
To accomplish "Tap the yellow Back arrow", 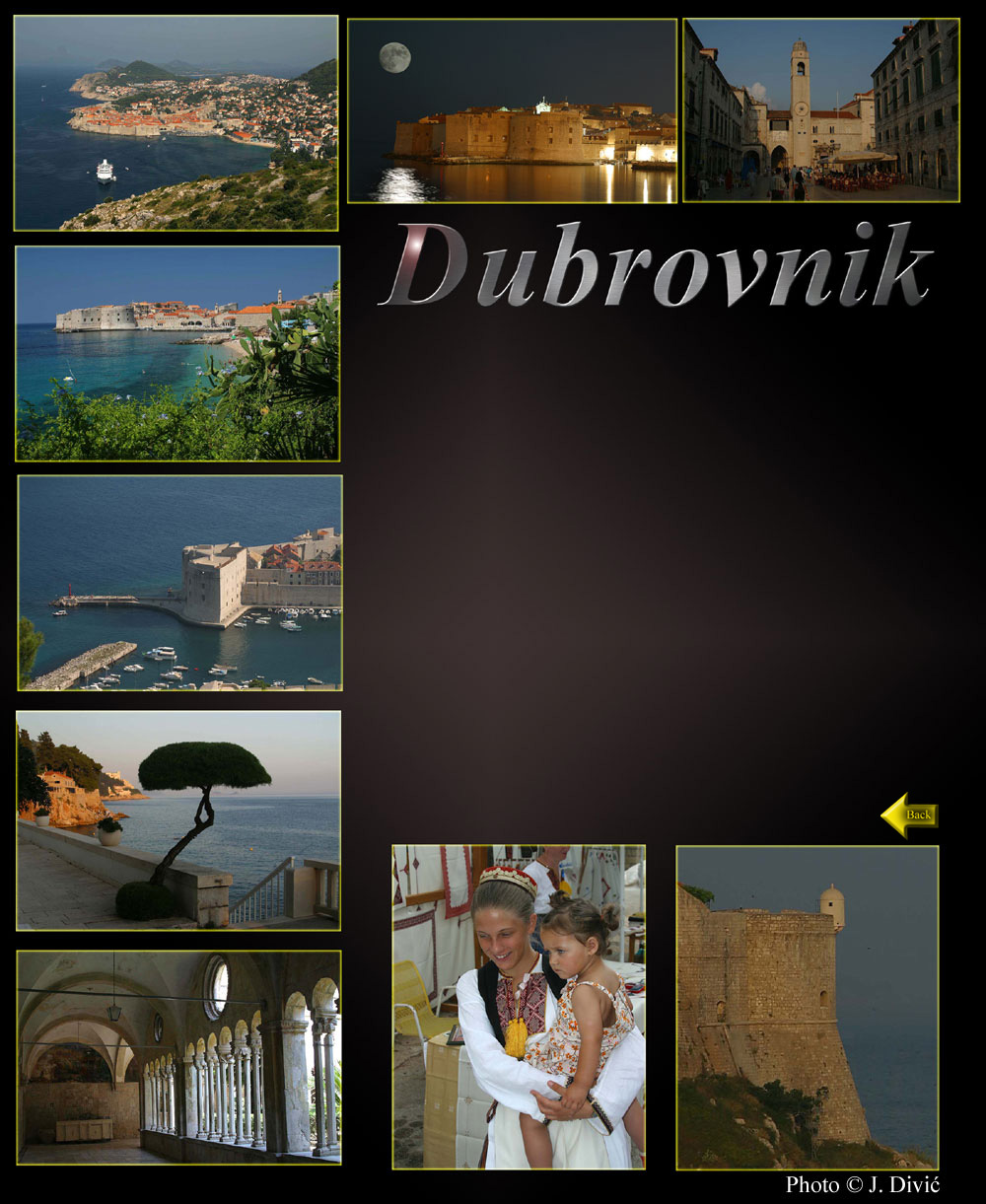I will tap(909, 814).
